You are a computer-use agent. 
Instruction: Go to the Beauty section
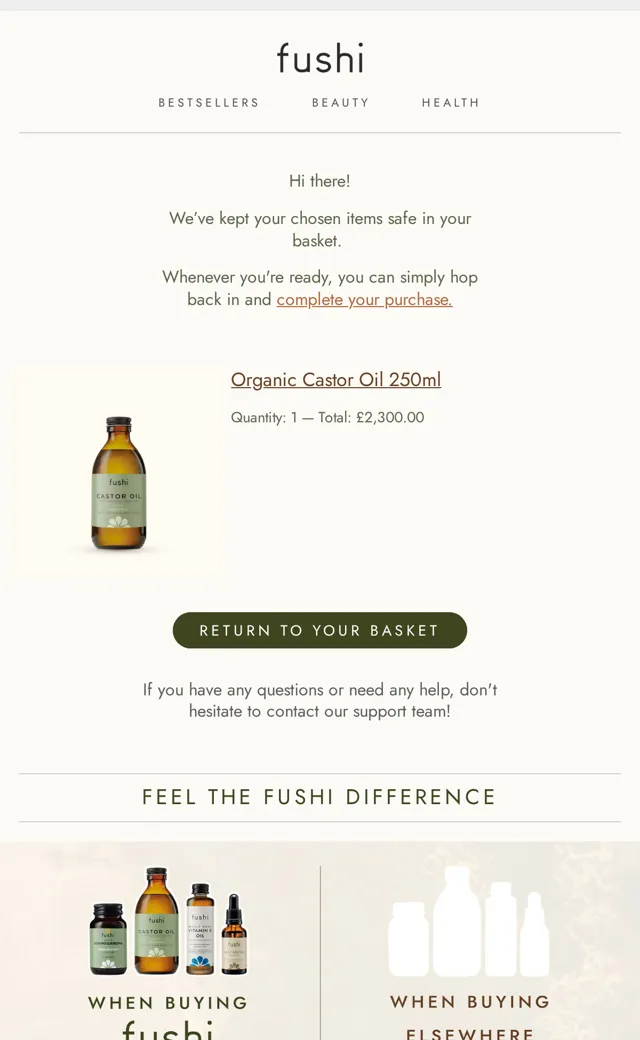coord(340,103)
